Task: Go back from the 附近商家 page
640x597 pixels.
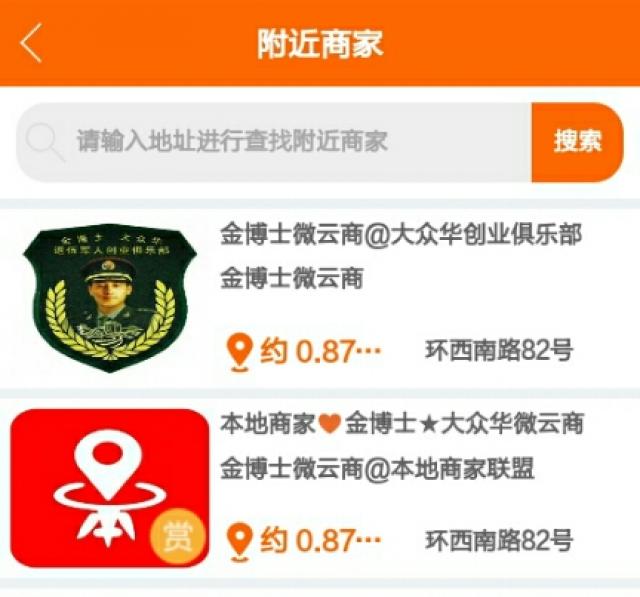Action: coord(32,44)
